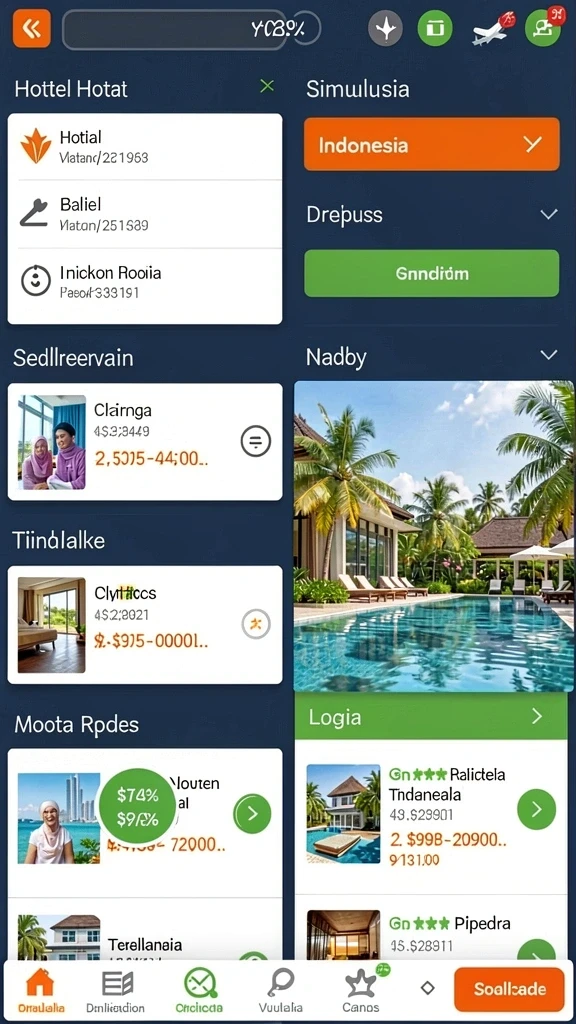
Task: Open the Ralictela Tndaneala listing arrow
Action: click(536, 810)
